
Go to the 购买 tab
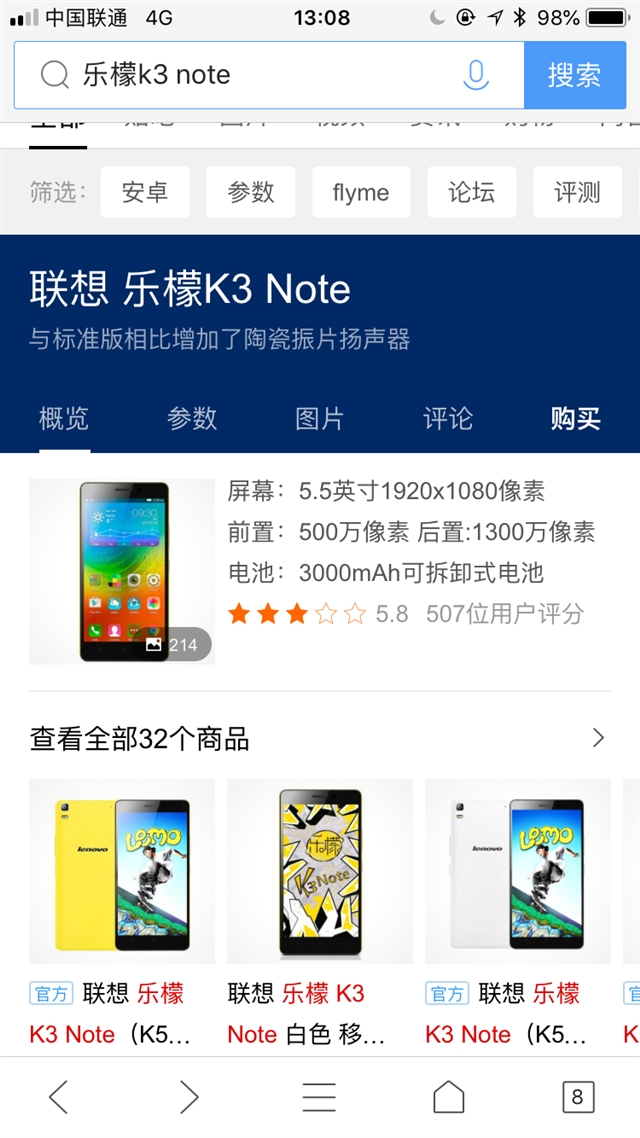pos(576,419)
